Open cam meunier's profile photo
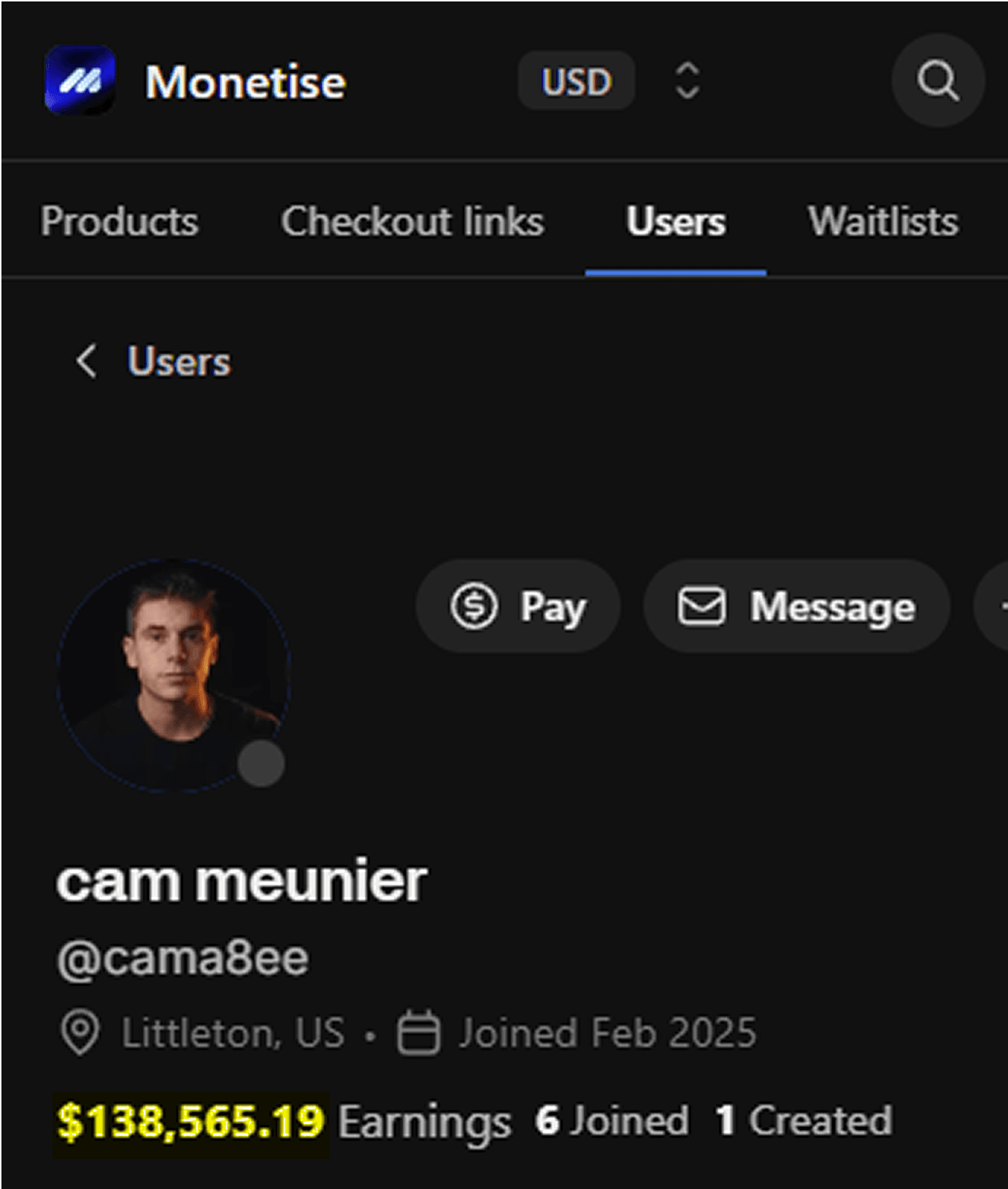 click(x=174, y=675)
